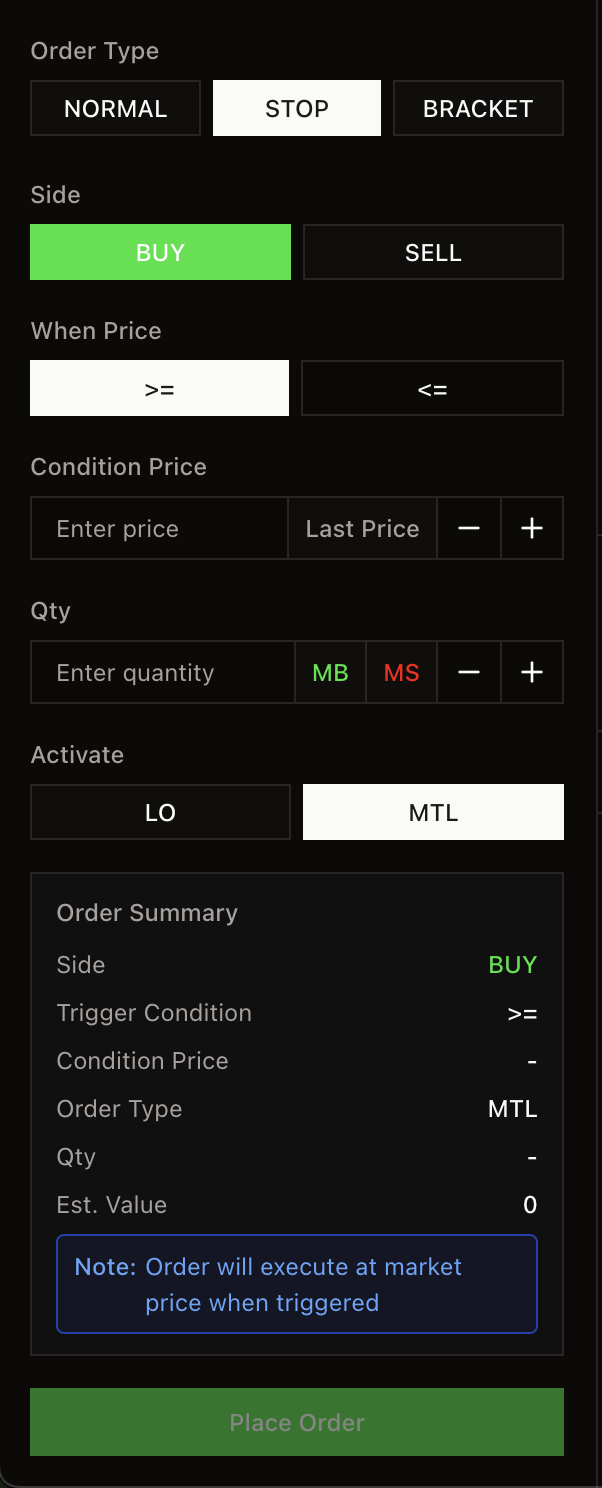Image resolution: width=602 pixels, height=1488 pixels.
Task: Set side to BUY
Action: (x=160, y=252)
